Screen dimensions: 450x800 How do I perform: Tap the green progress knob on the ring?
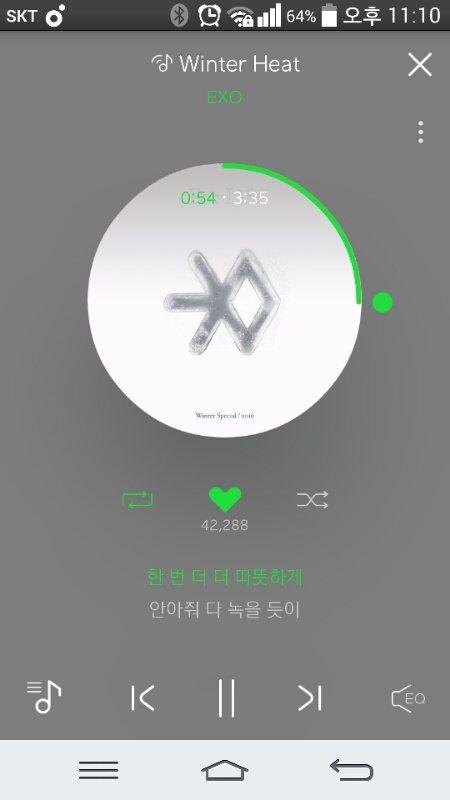click(382, 303)
